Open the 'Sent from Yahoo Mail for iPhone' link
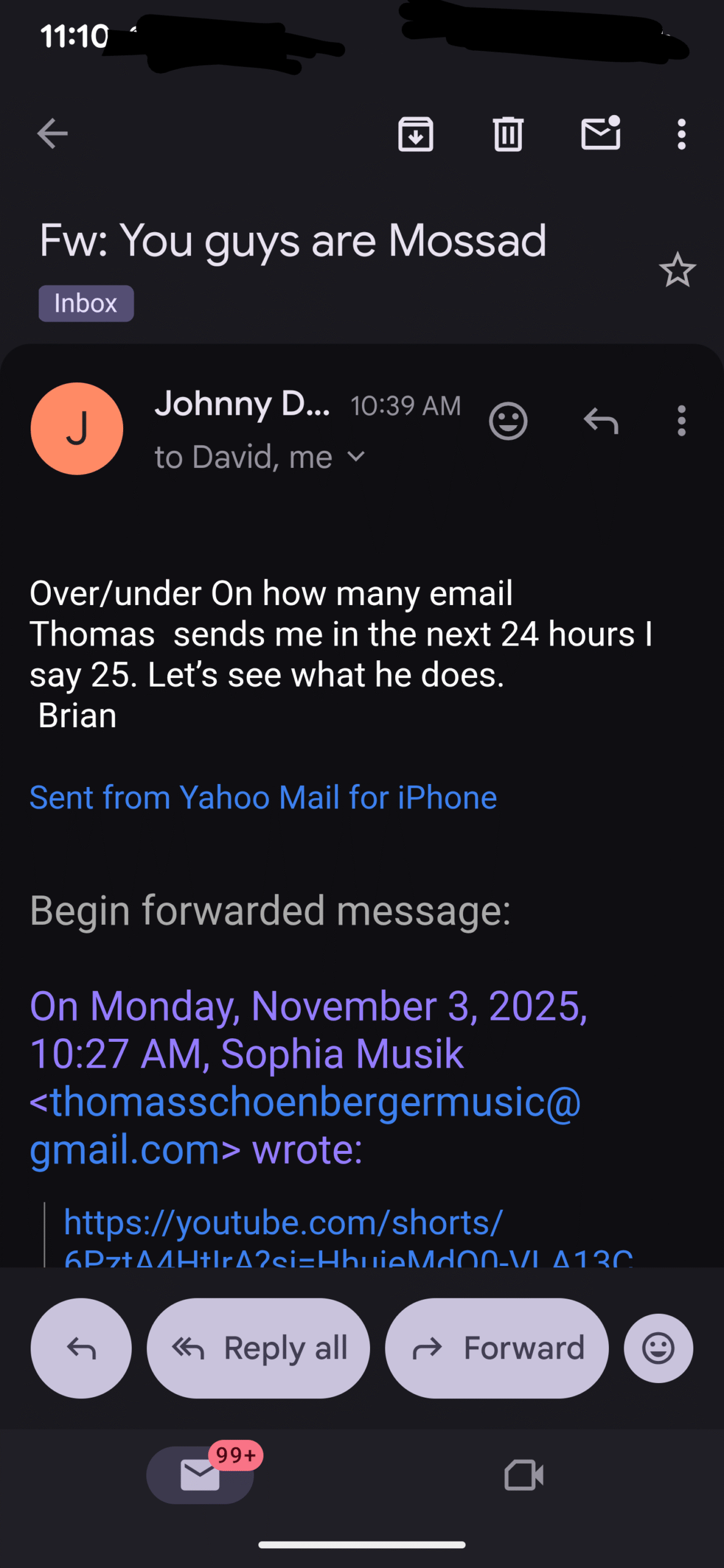Screen dimensions: 724x1568 pyautogui.click(x=263, y=797)
